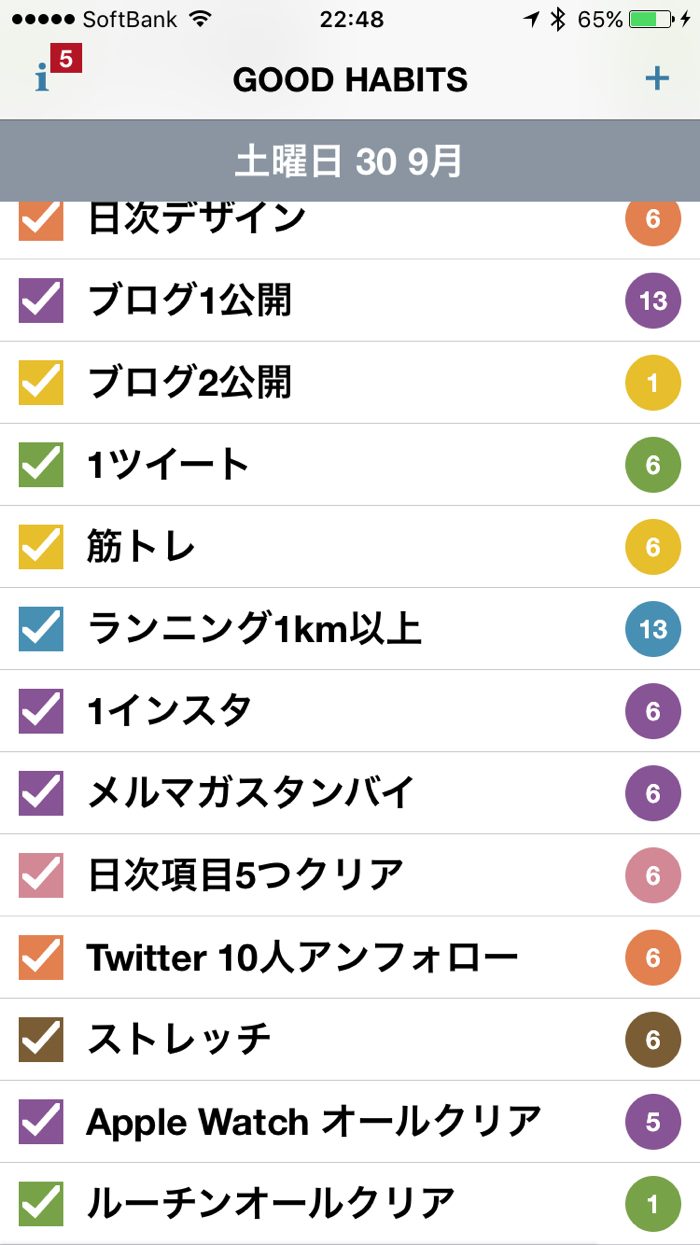Uncheck ランニング1km以上 checkbox

[41, 629]
